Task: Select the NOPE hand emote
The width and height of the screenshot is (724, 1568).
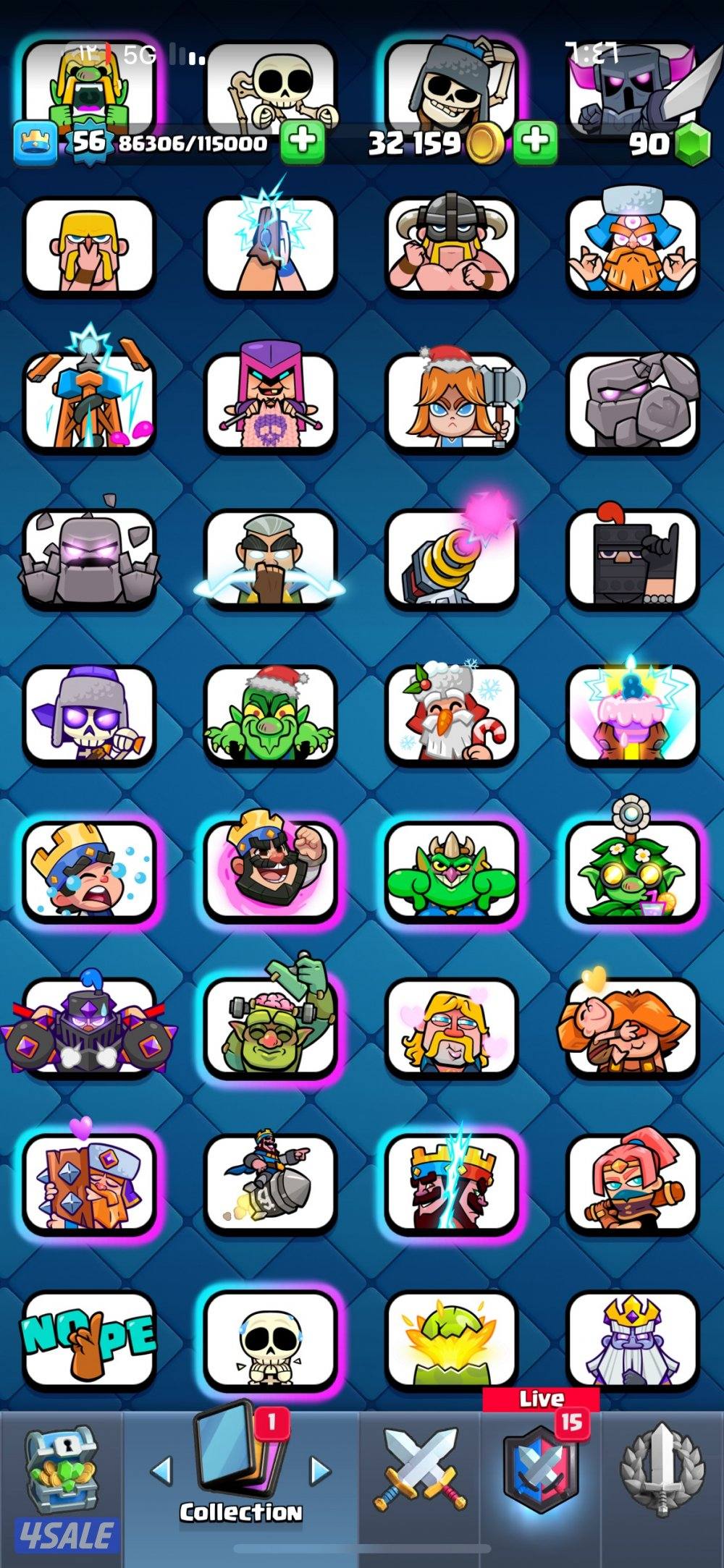Action: tap(89, 1340)
